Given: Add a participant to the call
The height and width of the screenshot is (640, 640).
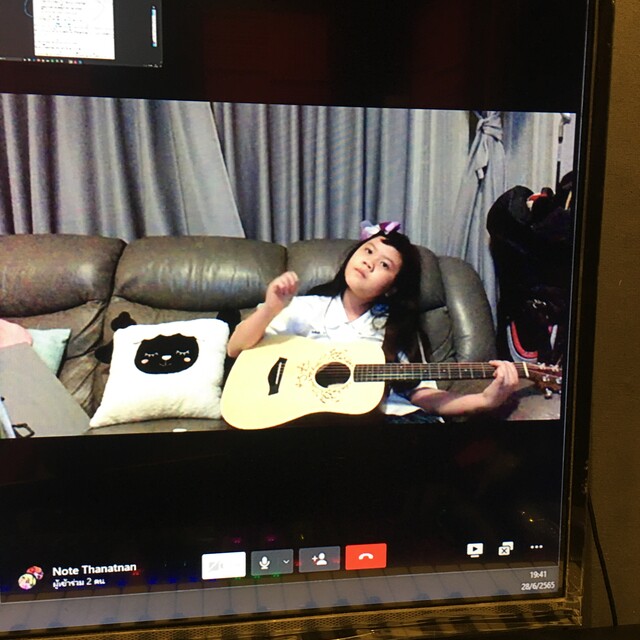Looking at the screenshot, I should [319, 559].
